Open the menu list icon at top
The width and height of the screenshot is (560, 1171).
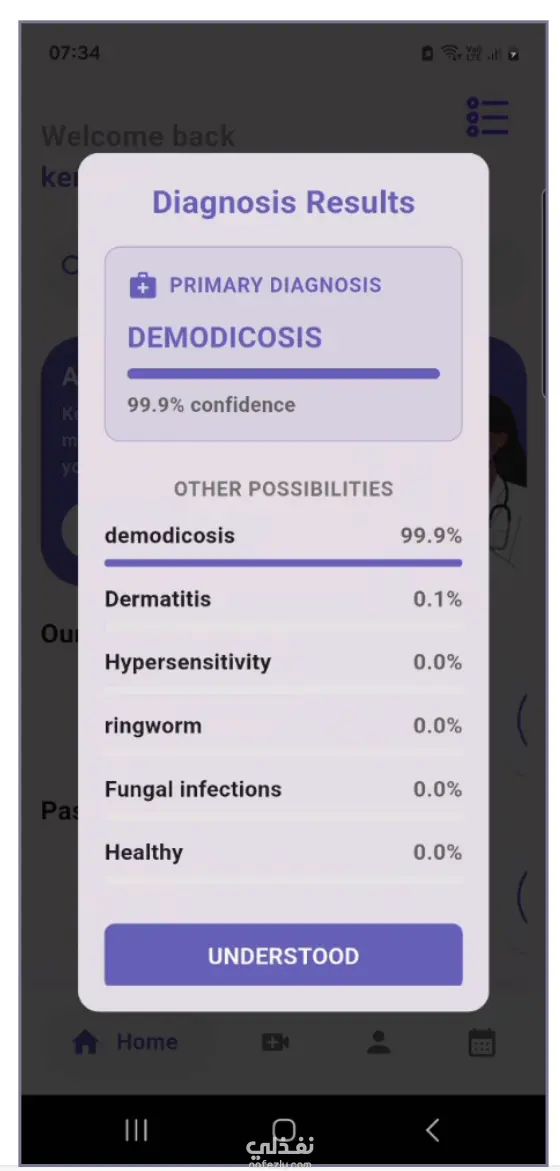488,117
